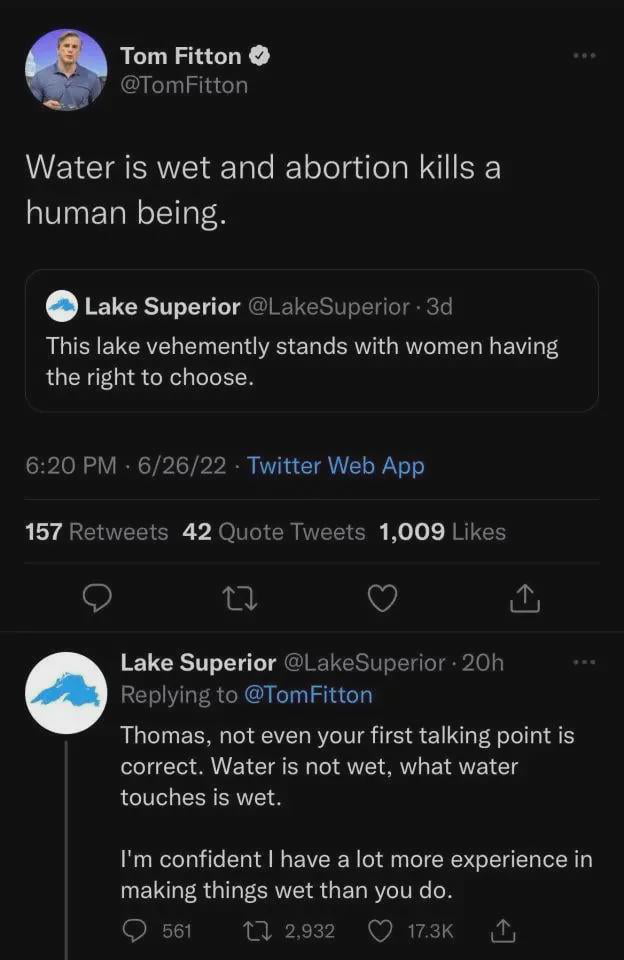Like Tom Fitton's tweet
Screen dimensions: 624x960
click(x=382, y=598)
